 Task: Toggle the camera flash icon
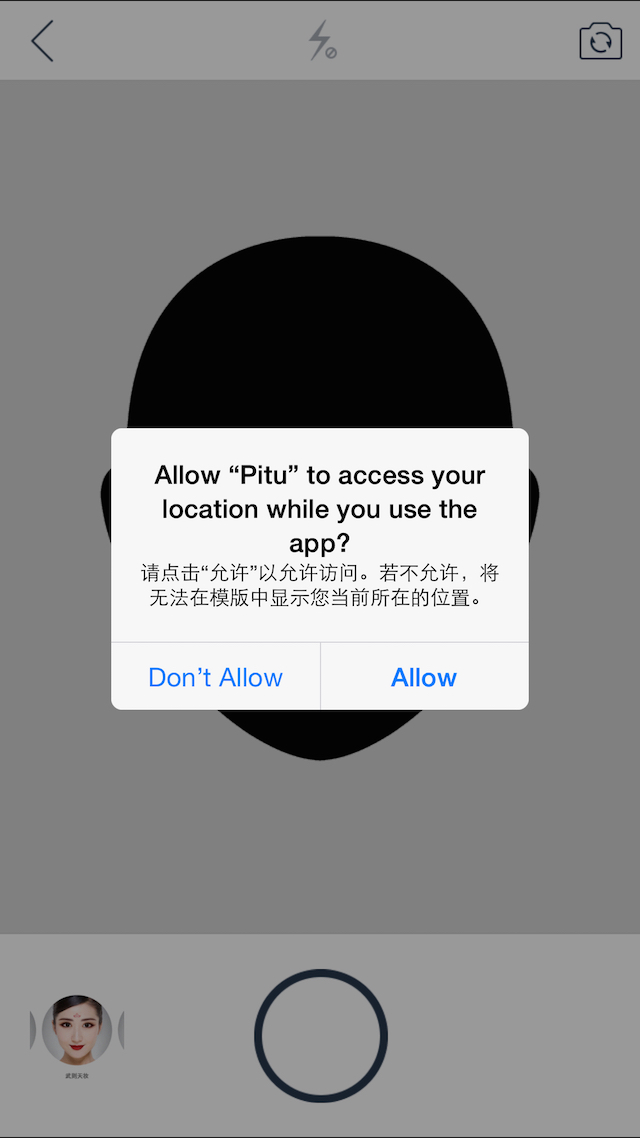pyautogui.click(x=321, y=41)
